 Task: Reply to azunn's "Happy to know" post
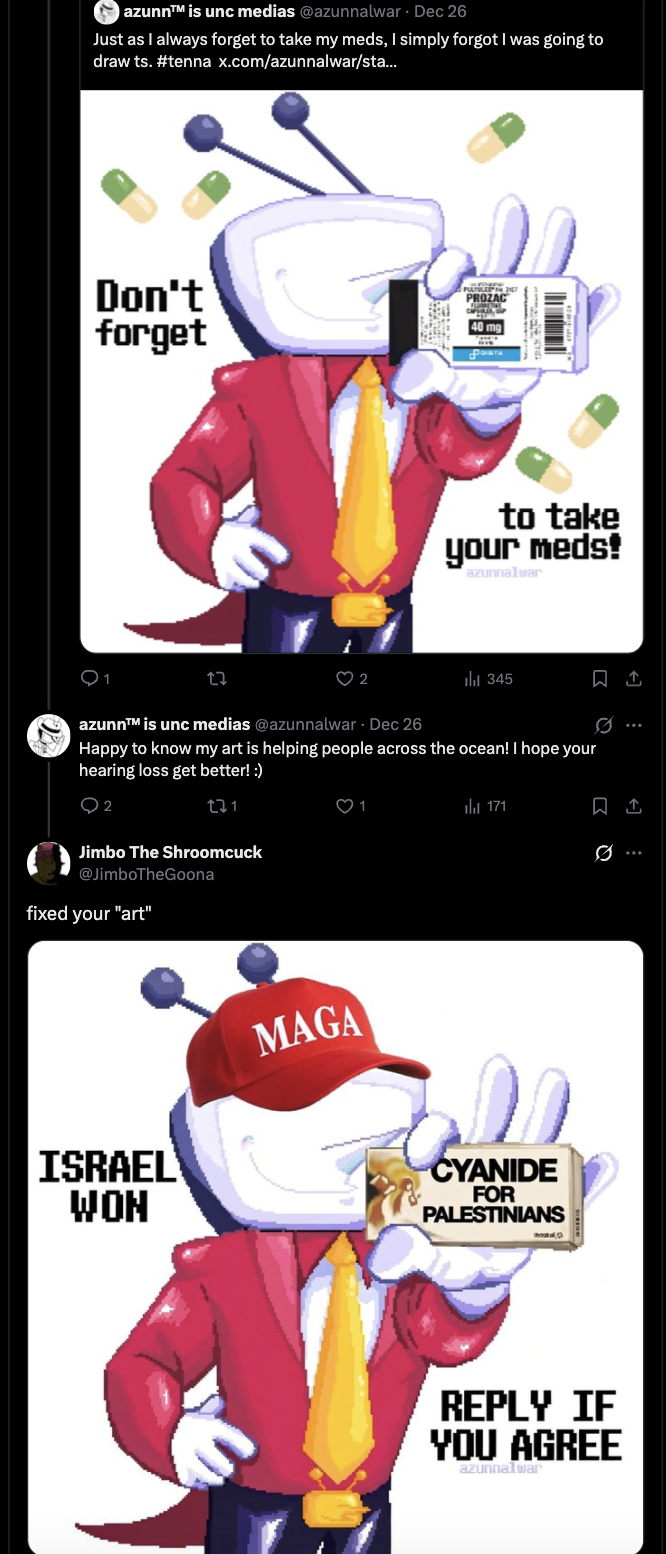coord(90,806)
